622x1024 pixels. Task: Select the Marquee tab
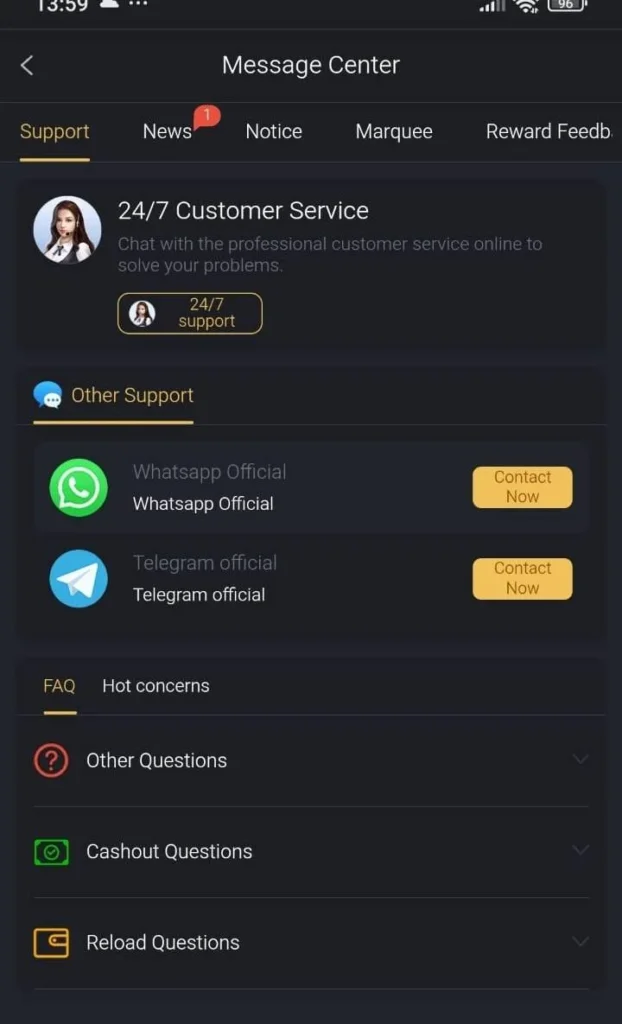tap(394, 131)
